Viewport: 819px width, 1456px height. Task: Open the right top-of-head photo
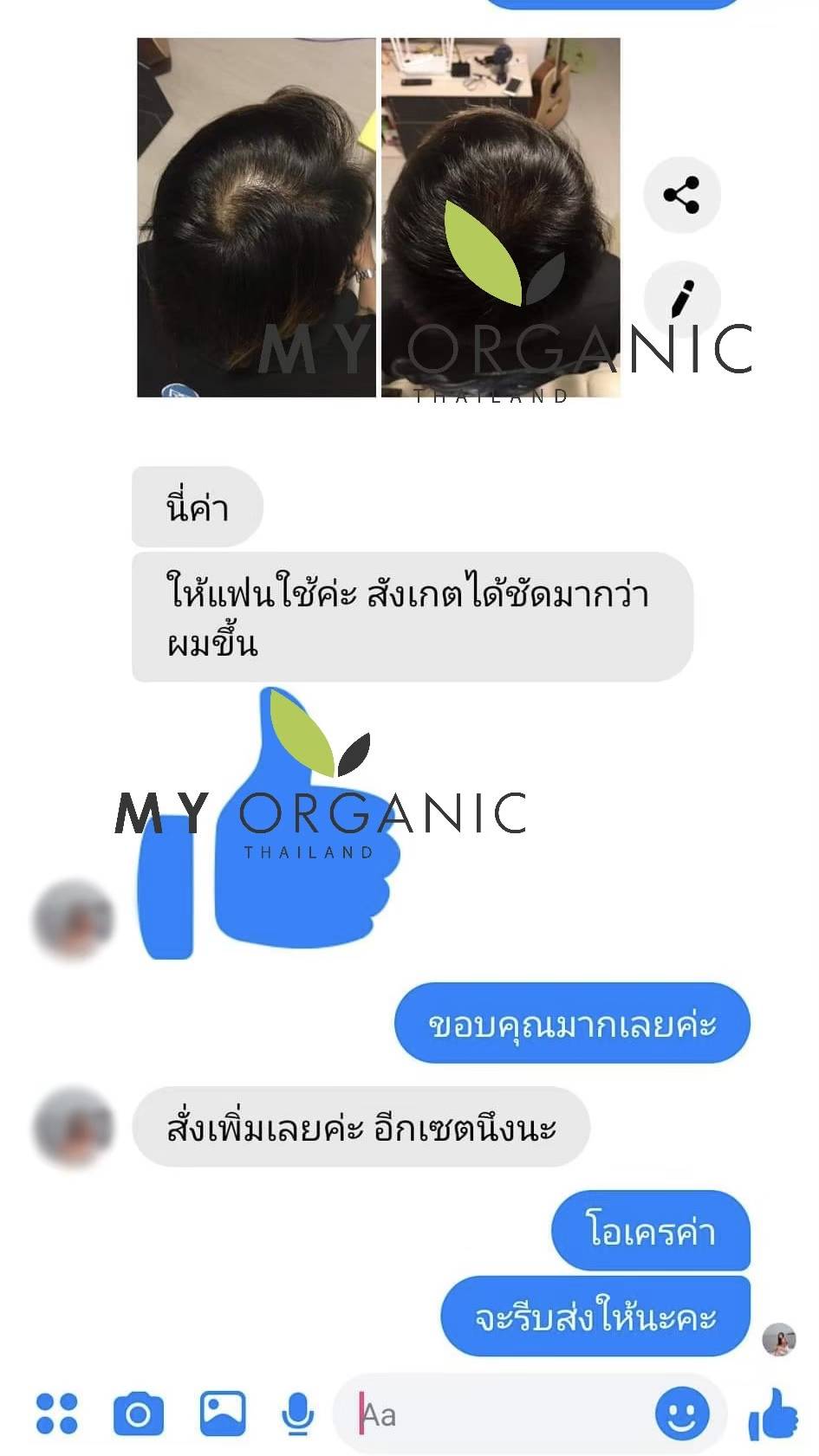[x=501, y=217]
